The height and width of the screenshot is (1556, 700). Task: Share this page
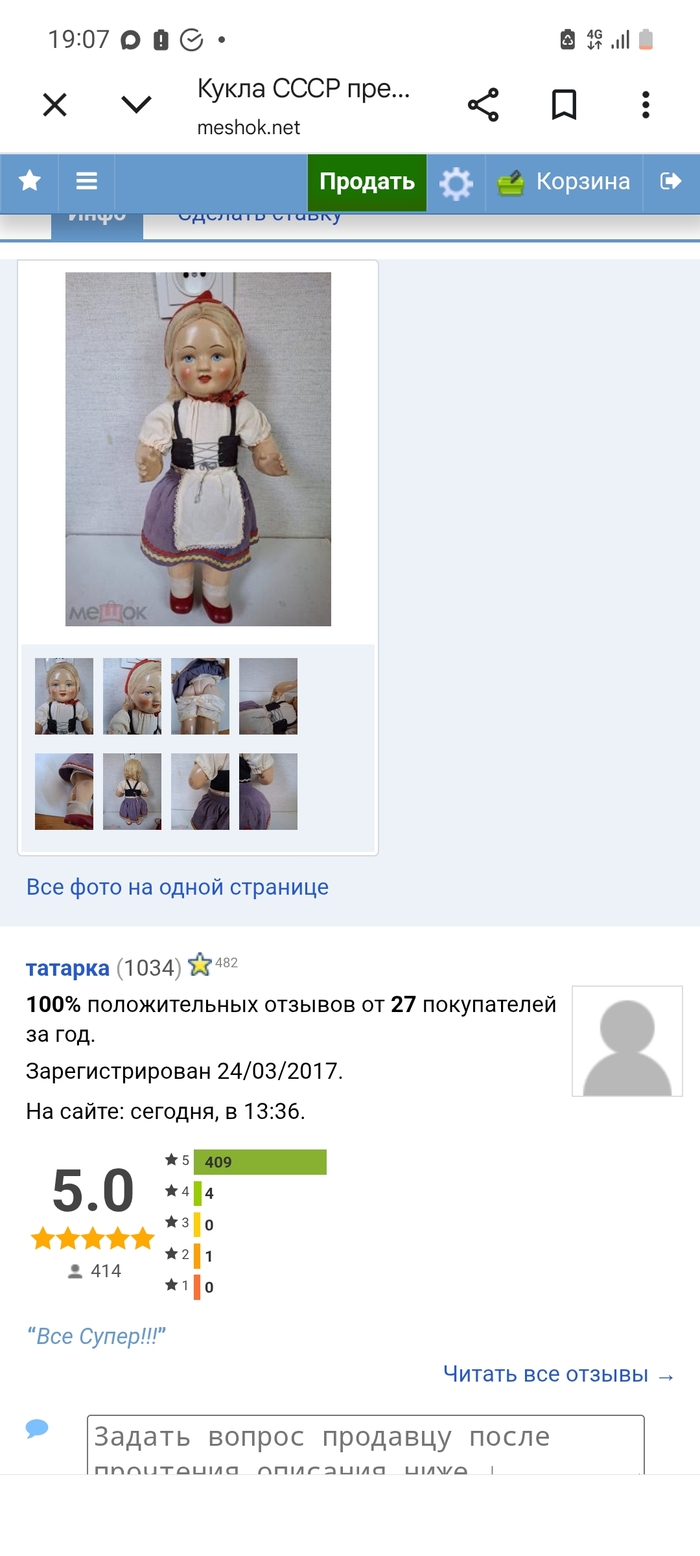pos(483,104)
